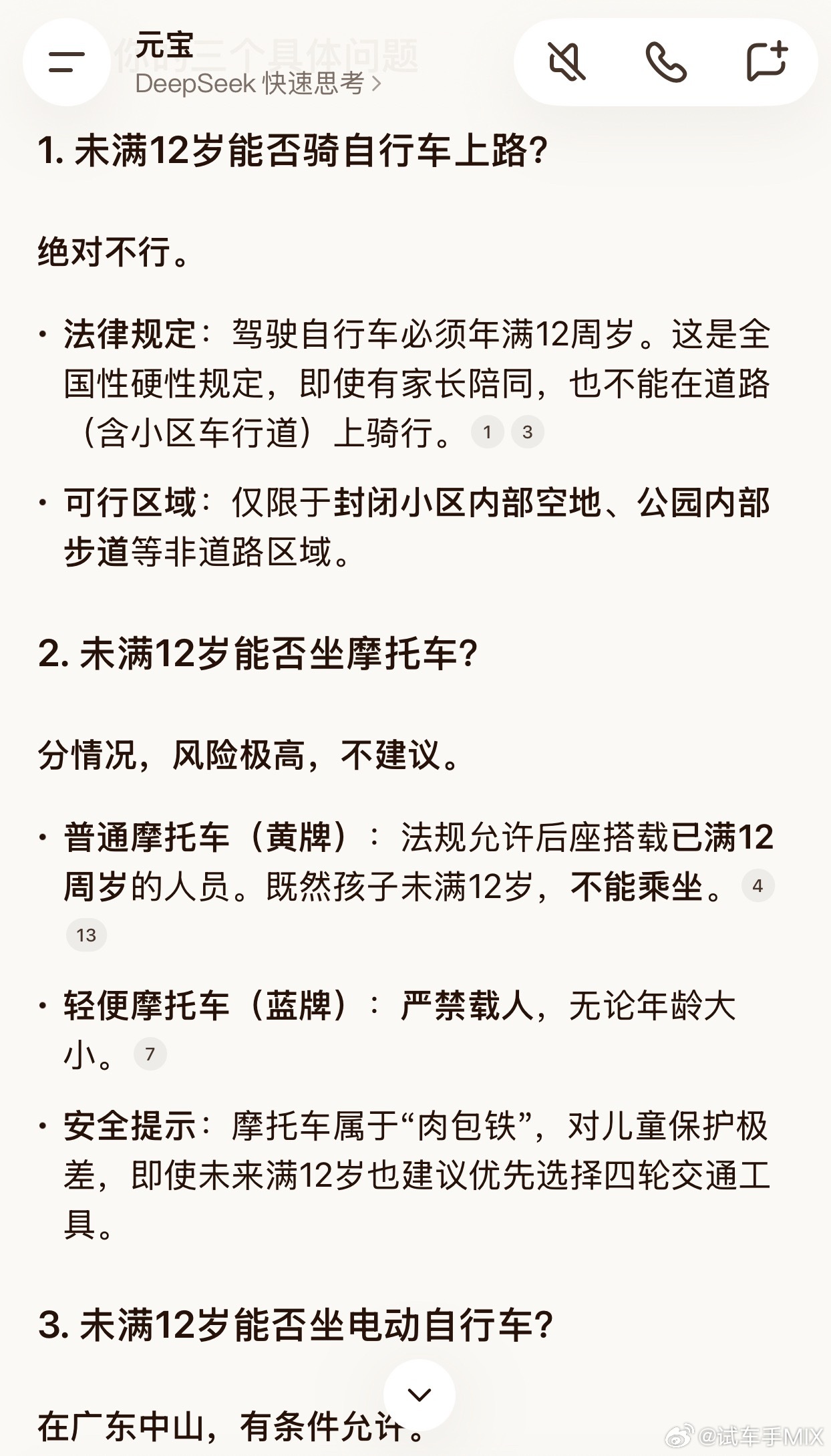The height and width of the screenshot is (1456, 831).
Task: Unmute audio playback for responses
Action: point(568,60)
